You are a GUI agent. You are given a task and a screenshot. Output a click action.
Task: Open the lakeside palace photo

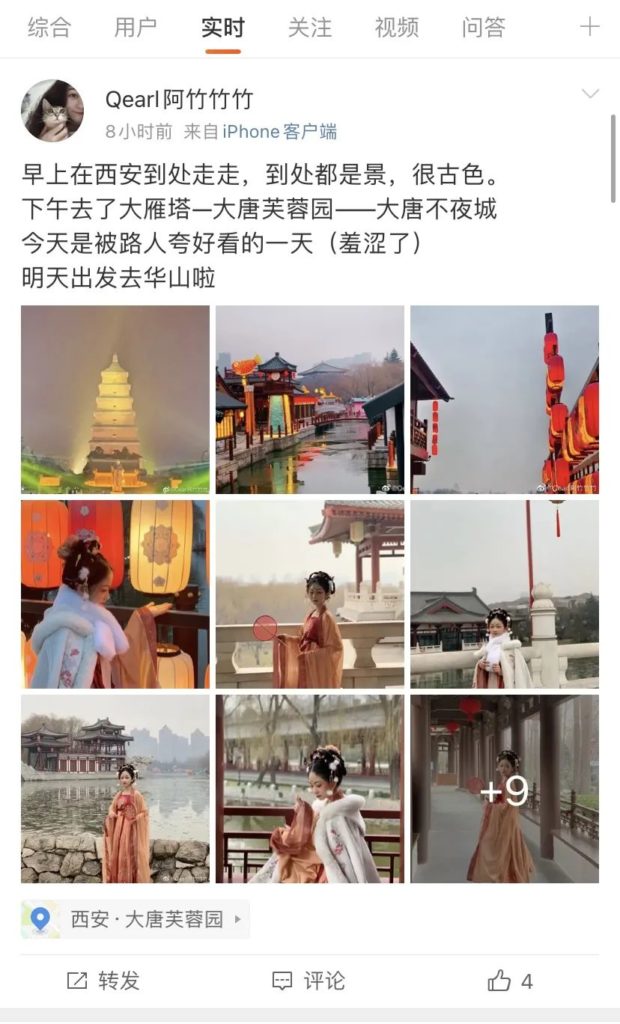pyautogui.click(x=115, y=789)
